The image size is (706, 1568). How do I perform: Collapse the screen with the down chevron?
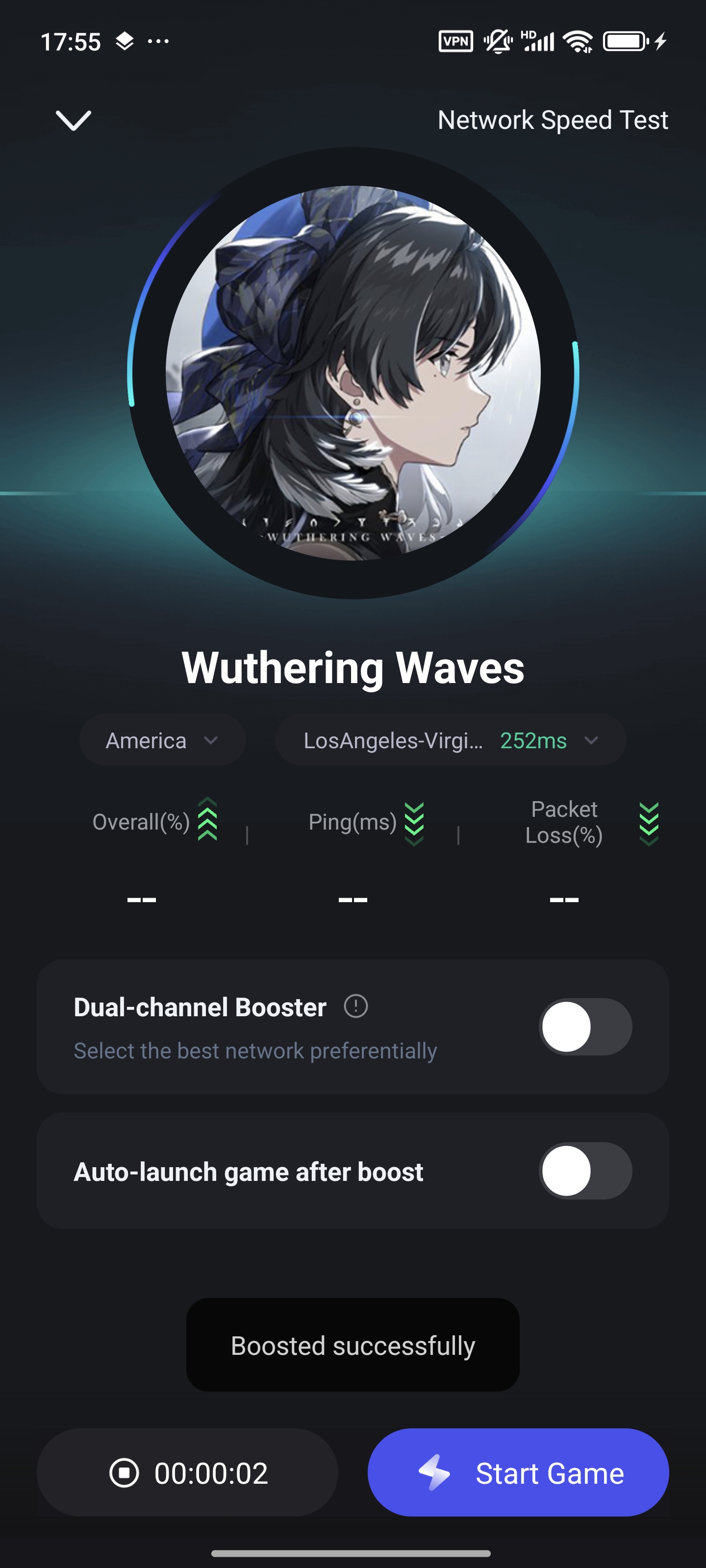(x=73, y=120)
